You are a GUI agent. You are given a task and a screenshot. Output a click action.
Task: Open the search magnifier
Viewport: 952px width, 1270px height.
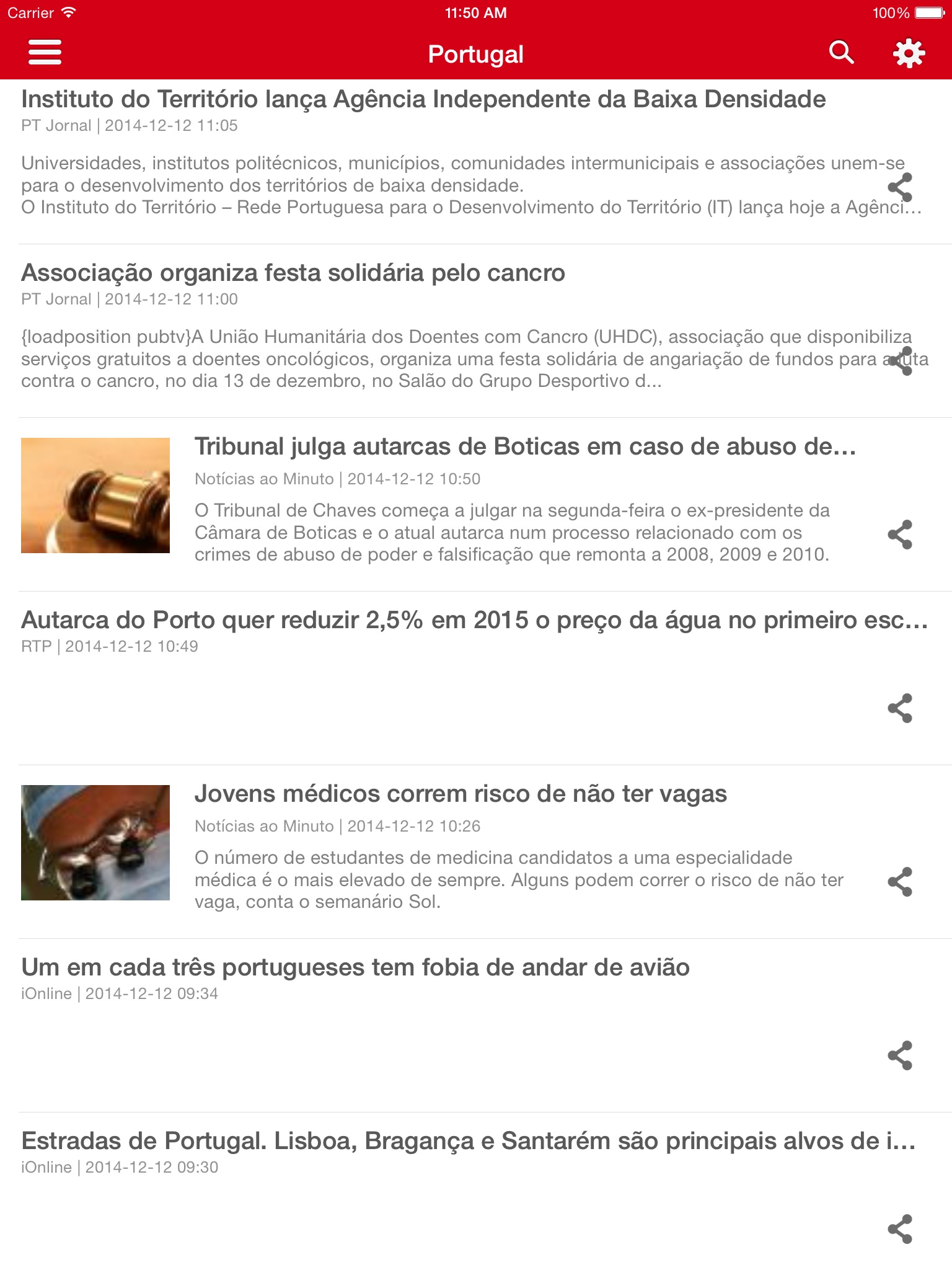841,53
